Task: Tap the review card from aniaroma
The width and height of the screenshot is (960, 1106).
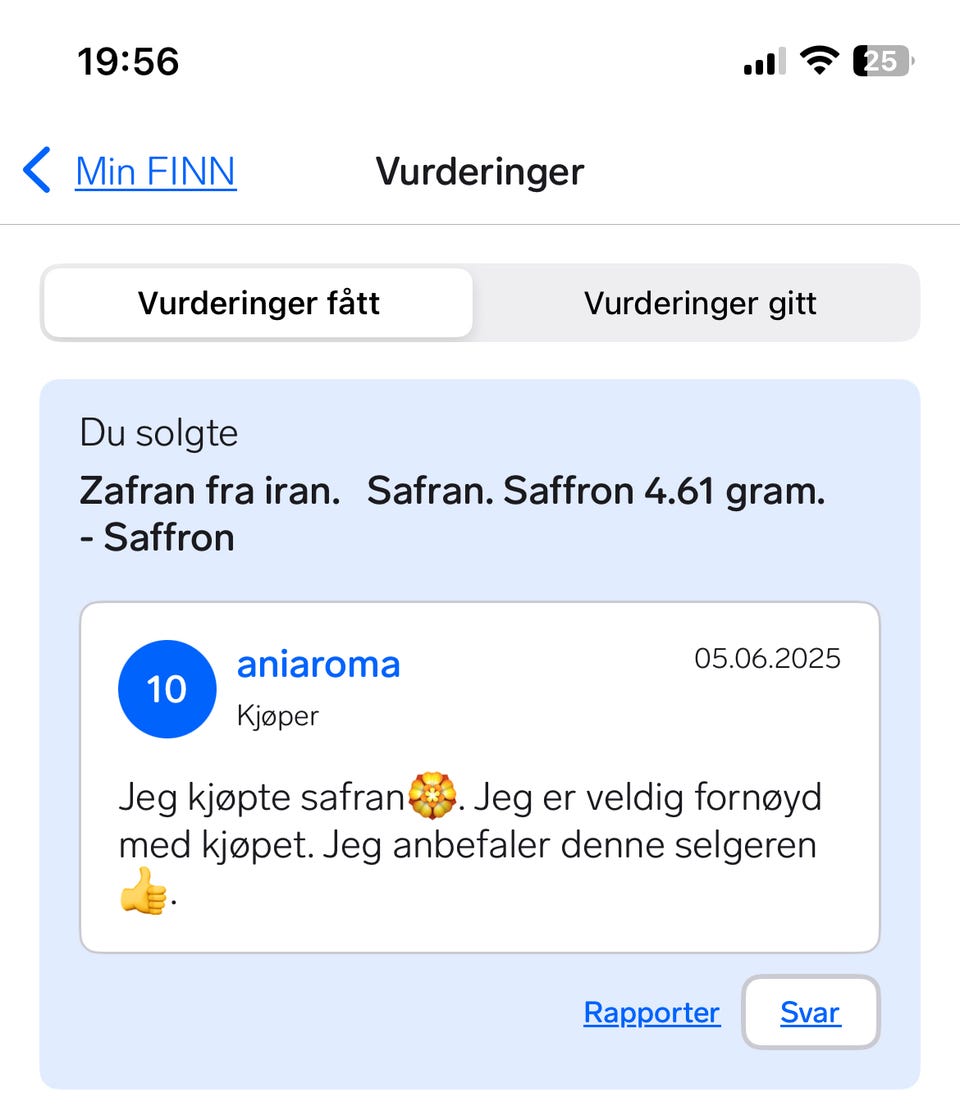Action: [480, 775]
